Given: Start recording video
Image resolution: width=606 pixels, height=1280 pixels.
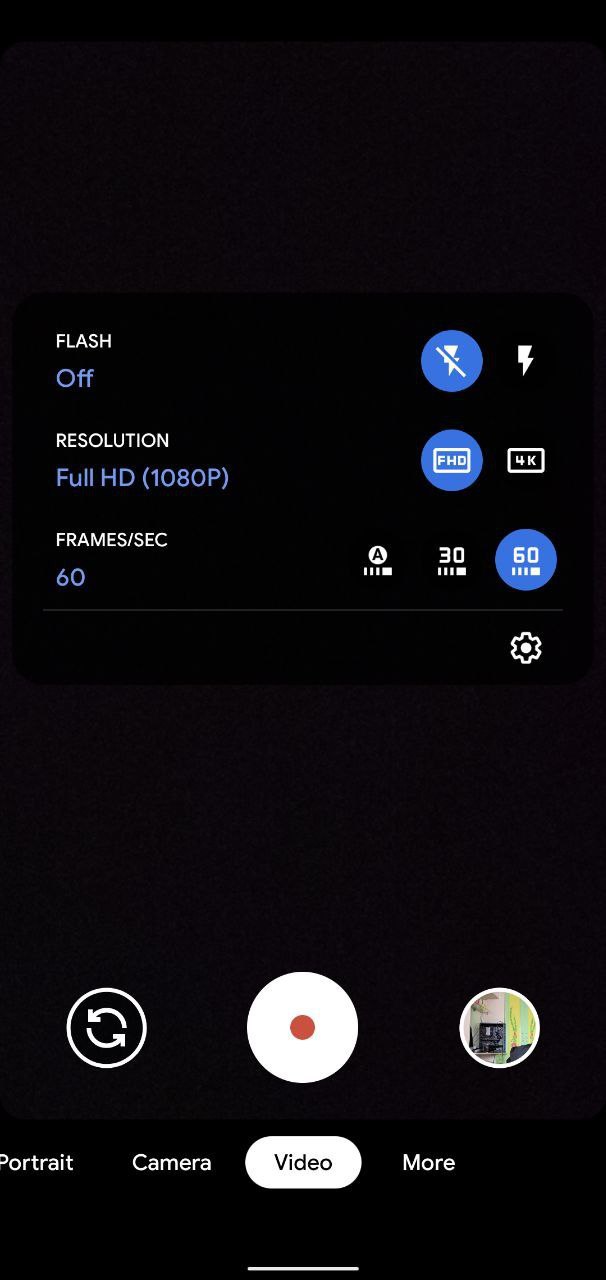Looking at the screenshot, I should coord(302,1027).
